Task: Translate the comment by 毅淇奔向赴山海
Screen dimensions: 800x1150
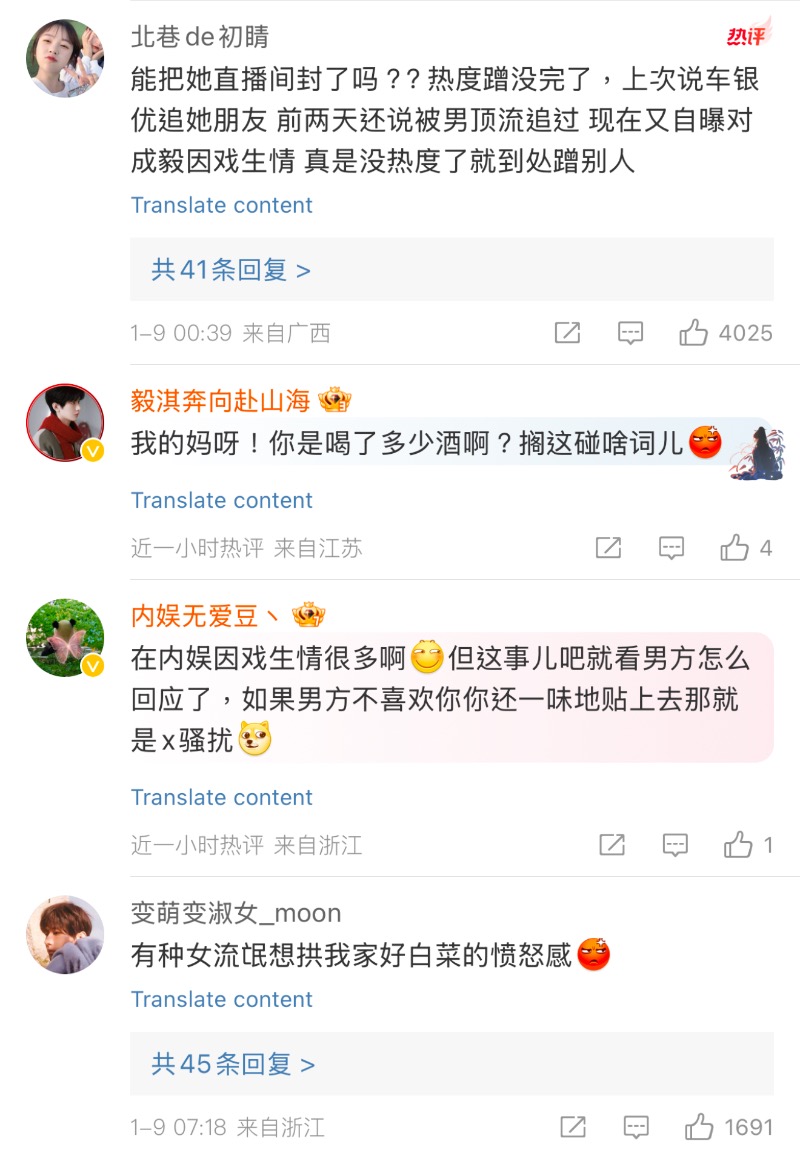Action: pos(221,500)
